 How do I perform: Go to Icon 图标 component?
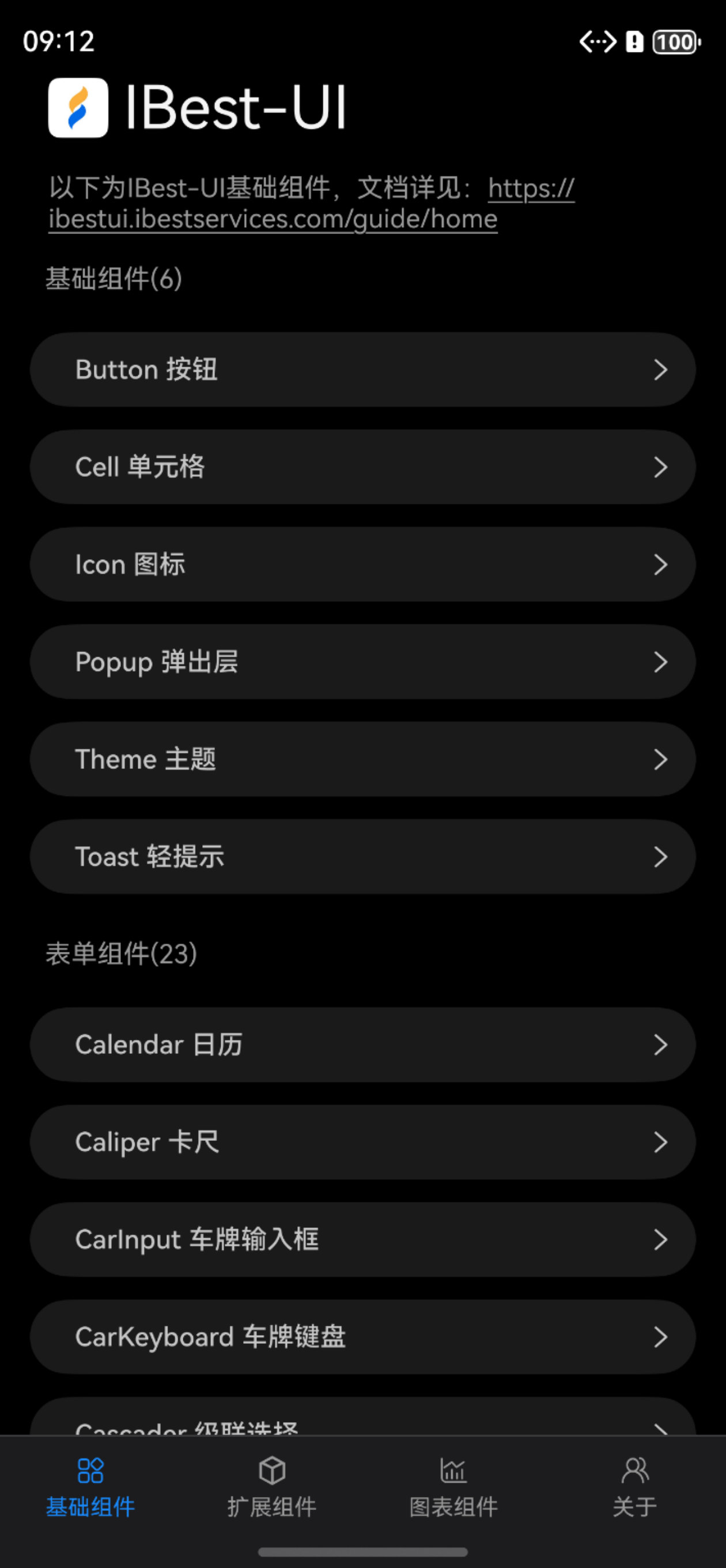tap(362, 564)
